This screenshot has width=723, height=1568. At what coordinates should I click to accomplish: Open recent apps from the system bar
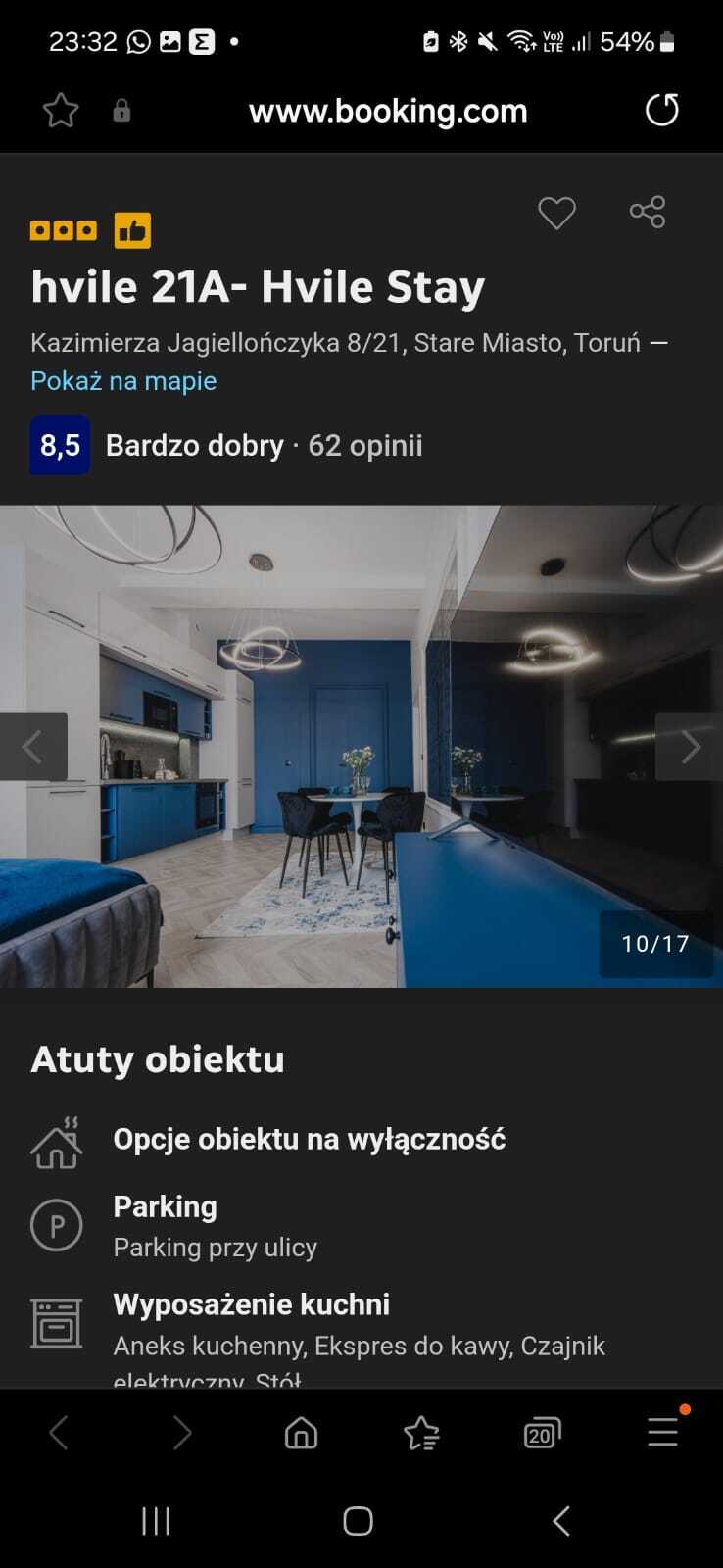coord(156,1521)
